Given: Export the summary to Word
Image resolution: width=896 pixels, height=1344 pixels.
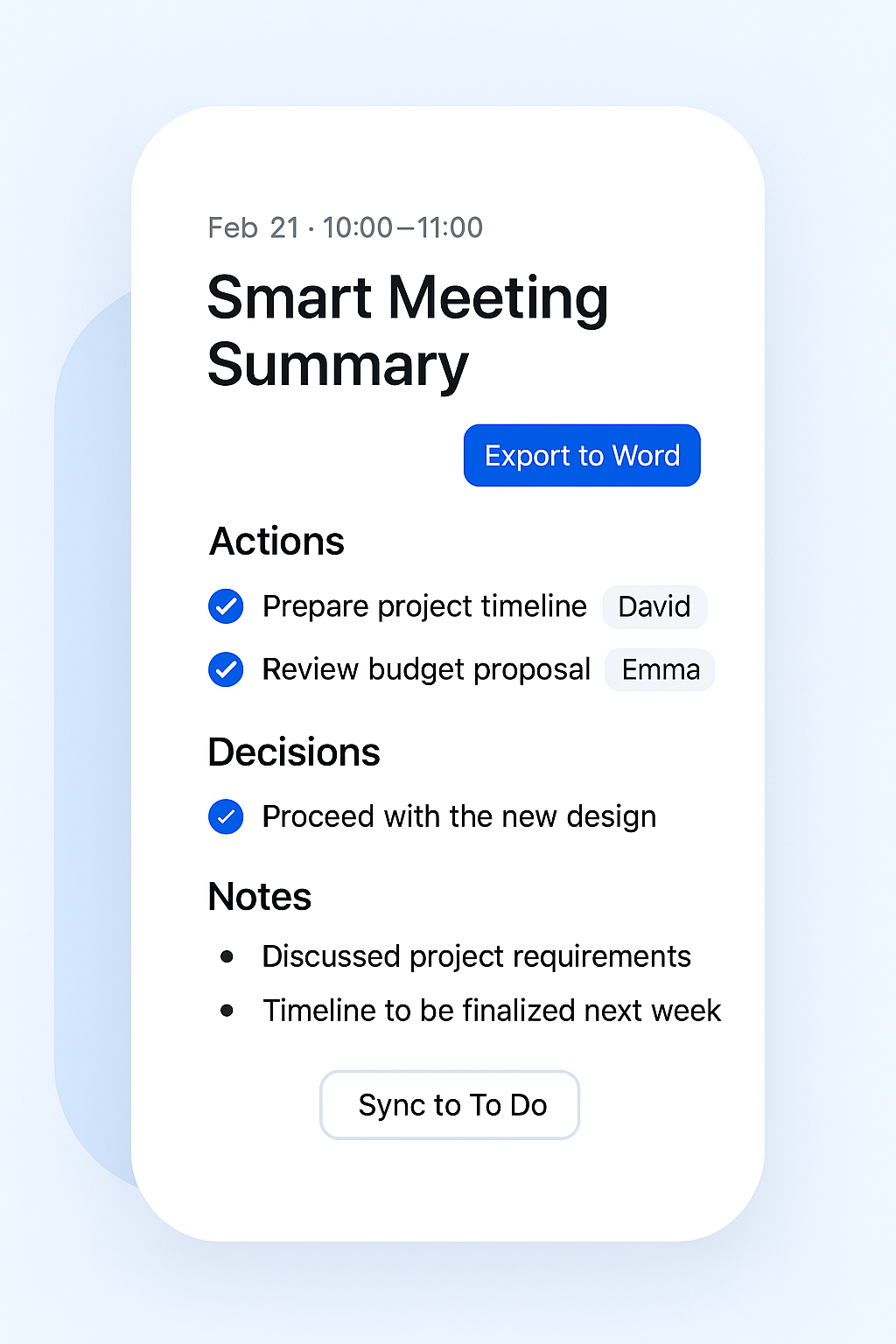Looking at the screenshot, I should point(582,456).
